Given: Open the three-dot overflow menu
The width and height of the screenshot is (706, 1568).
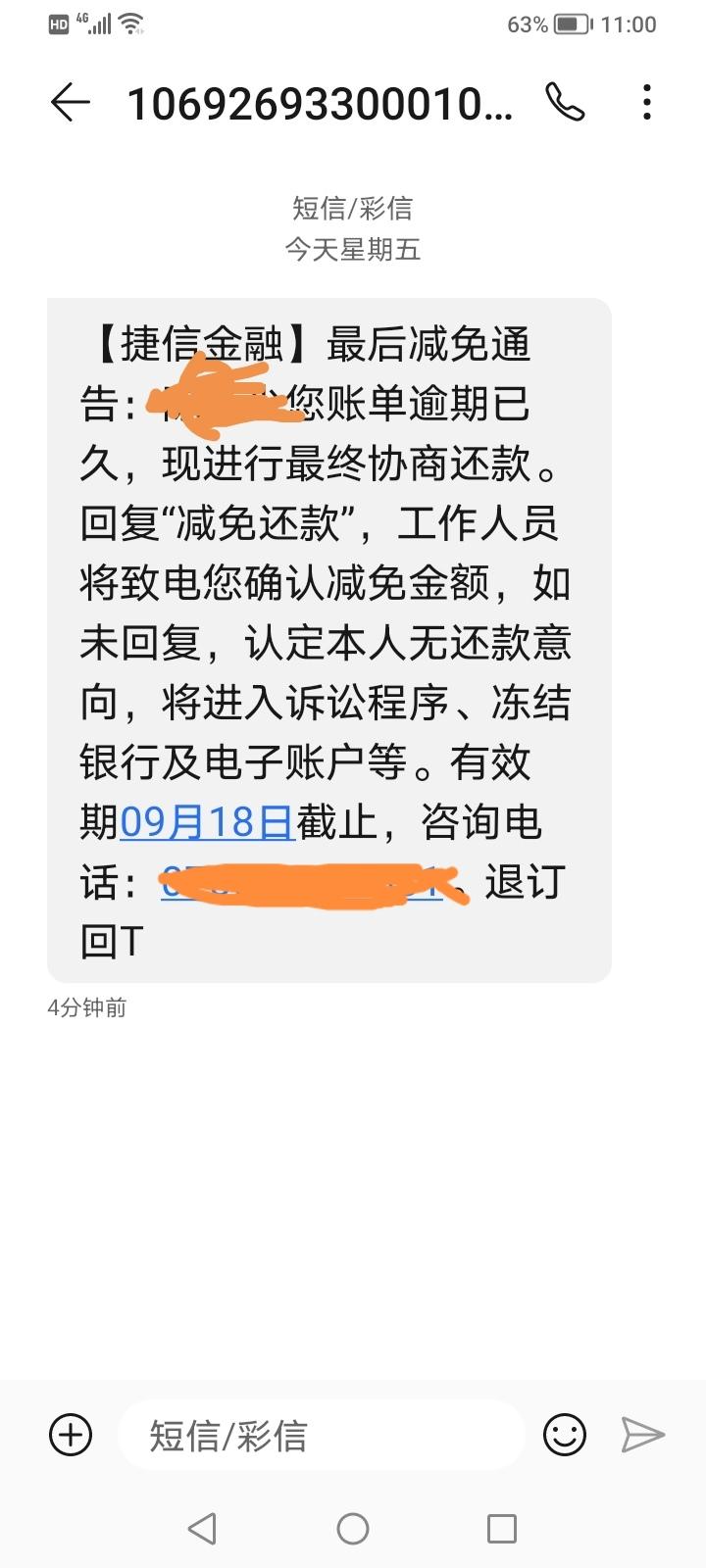Looking at the screenshot, I should click(646, 102).
